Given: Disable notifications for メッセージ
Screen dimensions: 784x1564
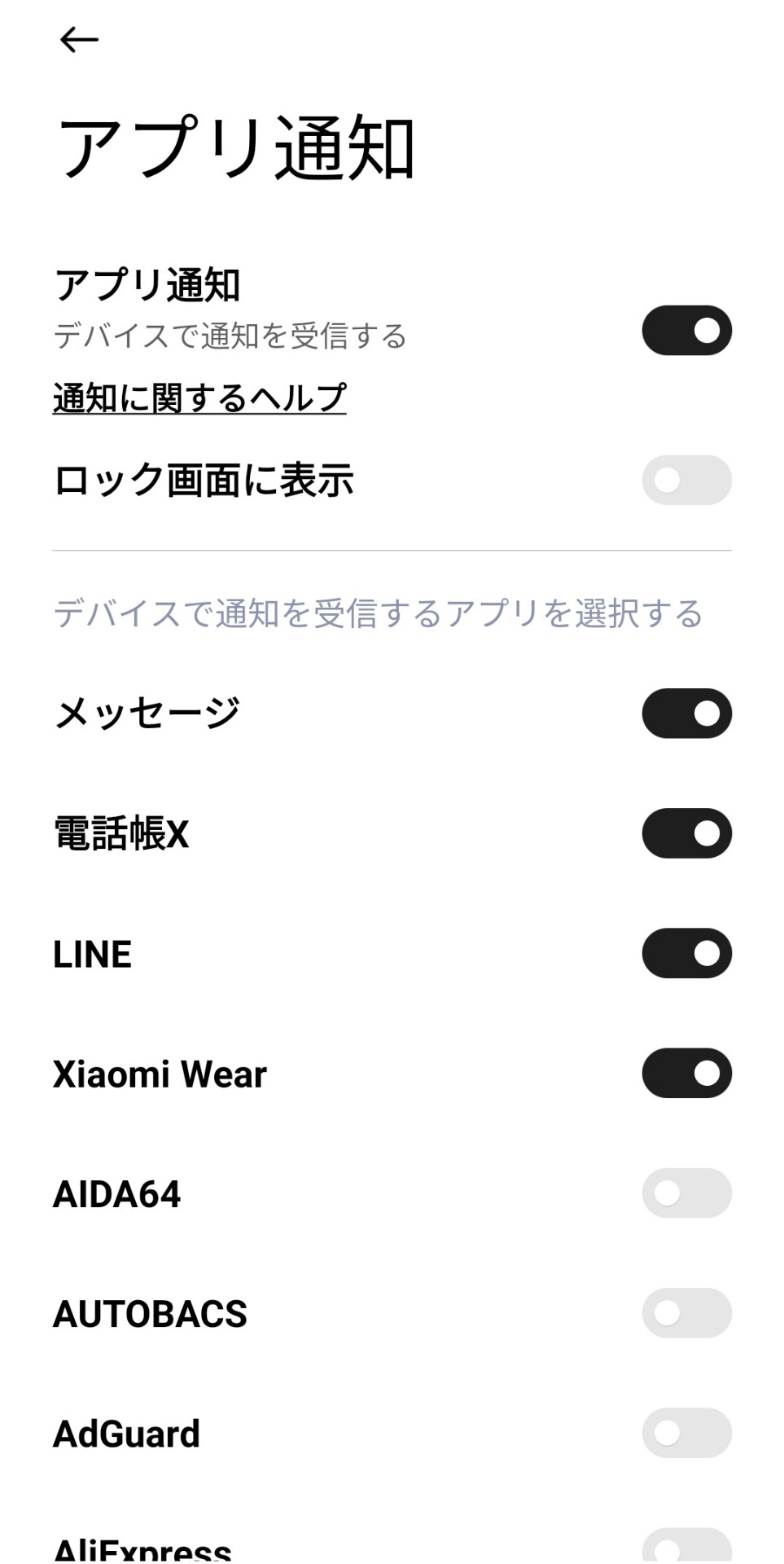Looking at the screenshot, I should [686, 714].
